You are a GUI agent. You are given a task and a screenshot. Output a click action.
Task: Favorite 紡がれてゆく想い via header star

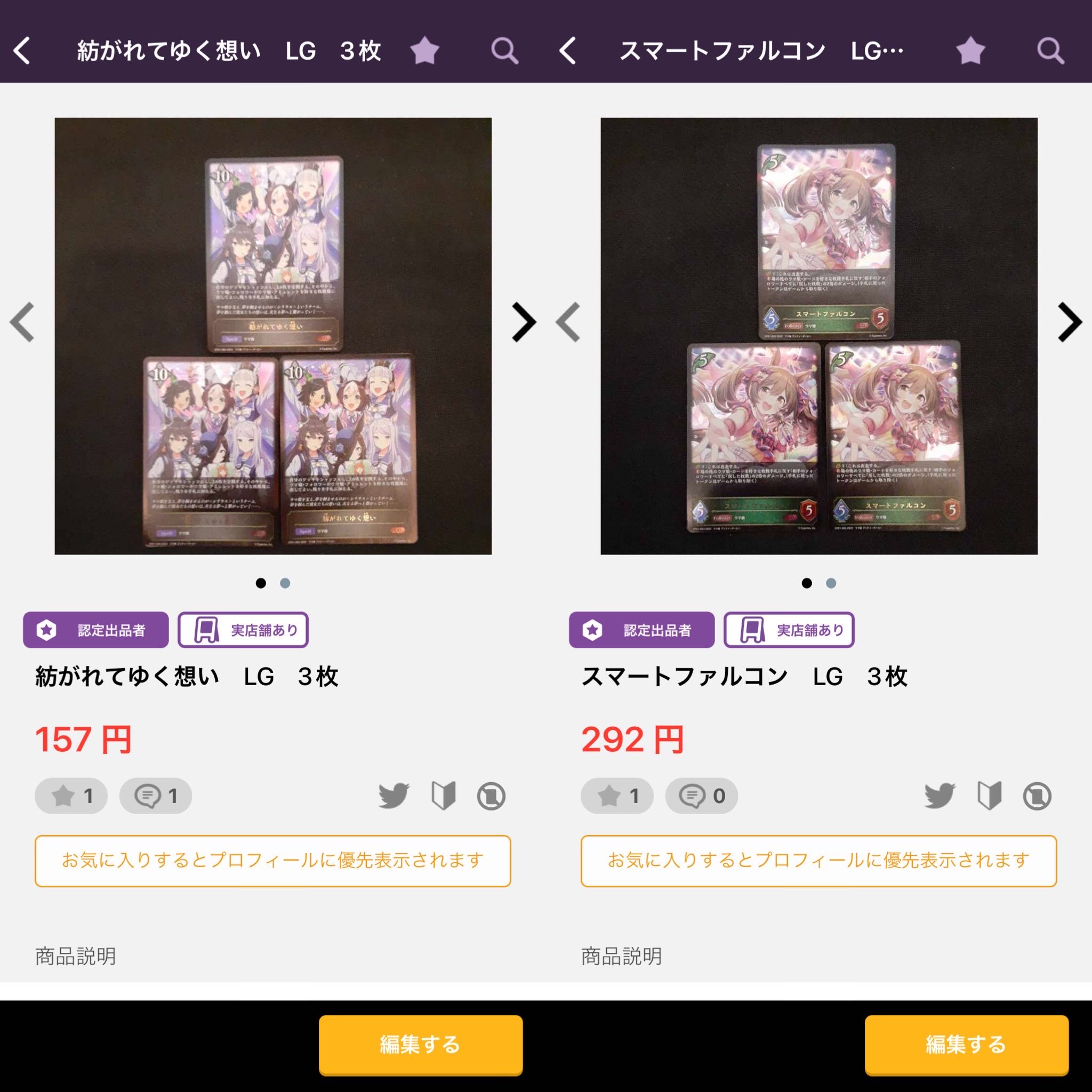coord(424,51)
